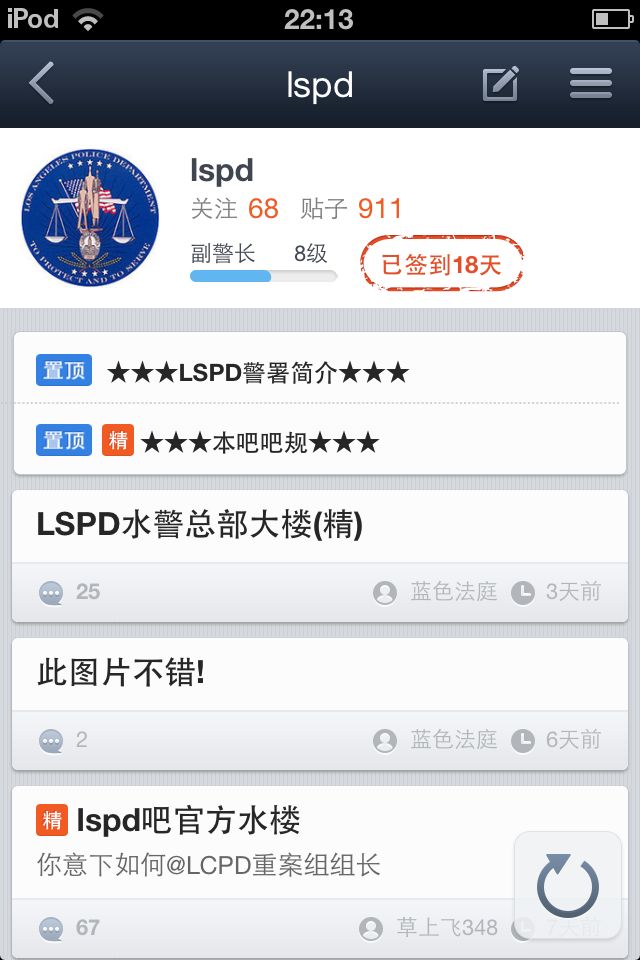Open the thread lspd吧官方水楼
Viewport: 640px width, 960px height.
(188, 821)
